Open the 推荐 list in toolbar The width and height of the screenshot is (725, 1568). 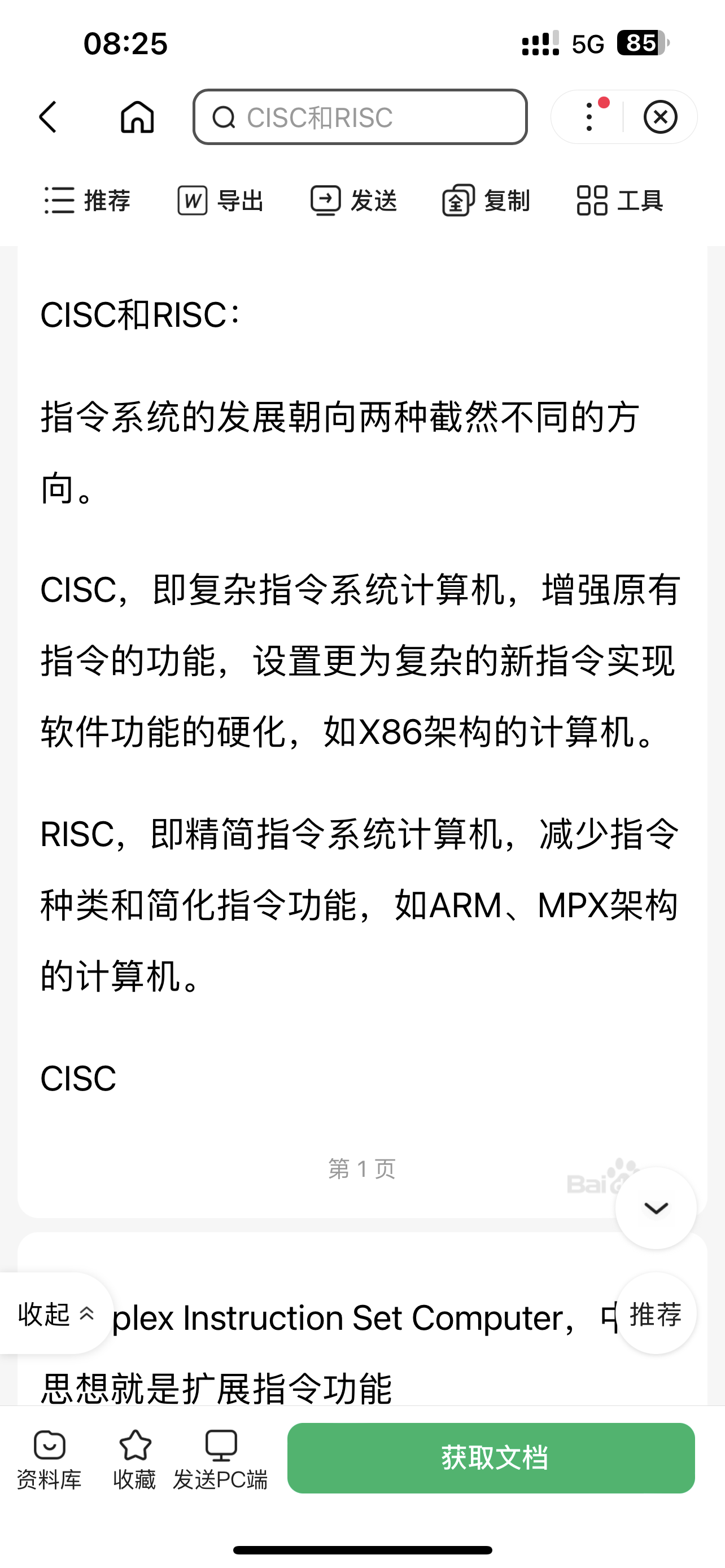coord(88,200)
